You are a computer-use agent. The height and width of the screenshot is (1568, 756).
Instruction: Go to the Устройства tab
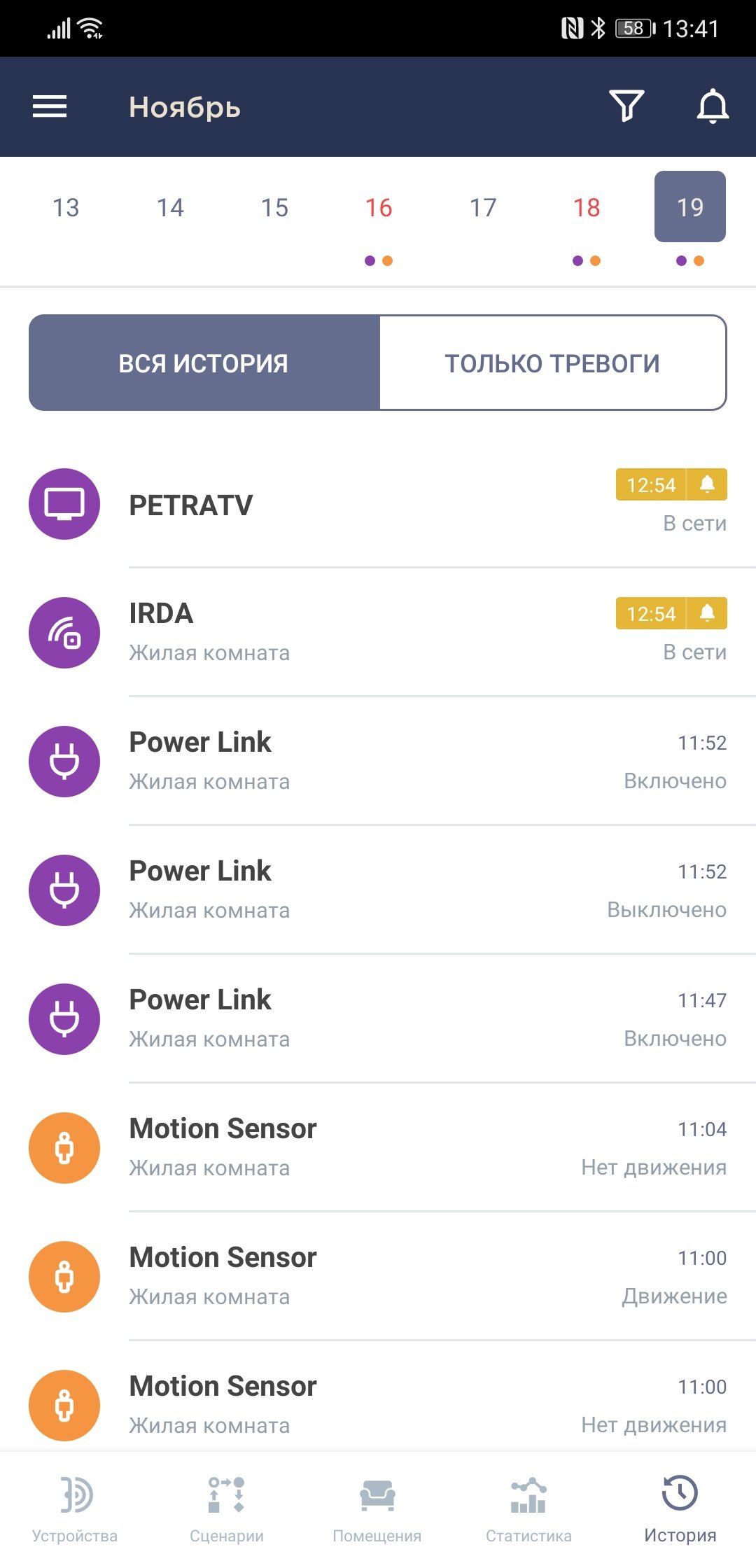pos(75,1509)
